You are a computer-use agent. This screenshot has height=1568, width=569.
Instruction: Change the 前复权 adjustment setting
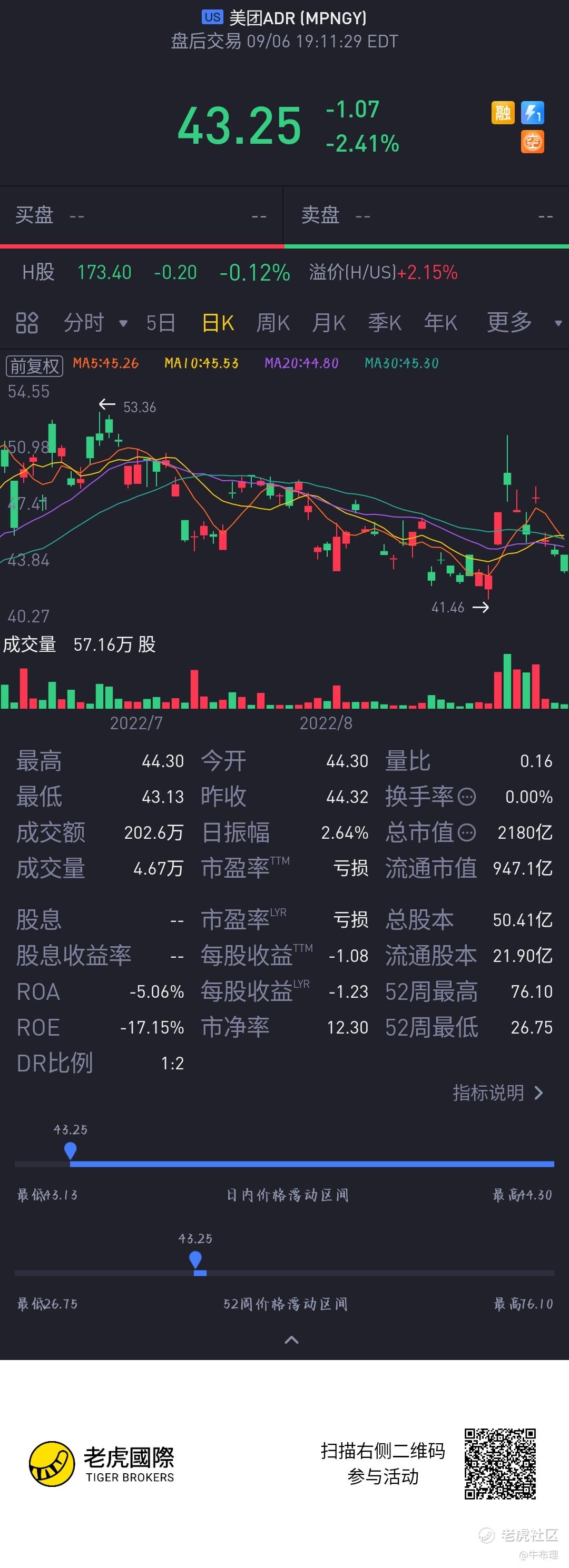[x=35, y=366]
